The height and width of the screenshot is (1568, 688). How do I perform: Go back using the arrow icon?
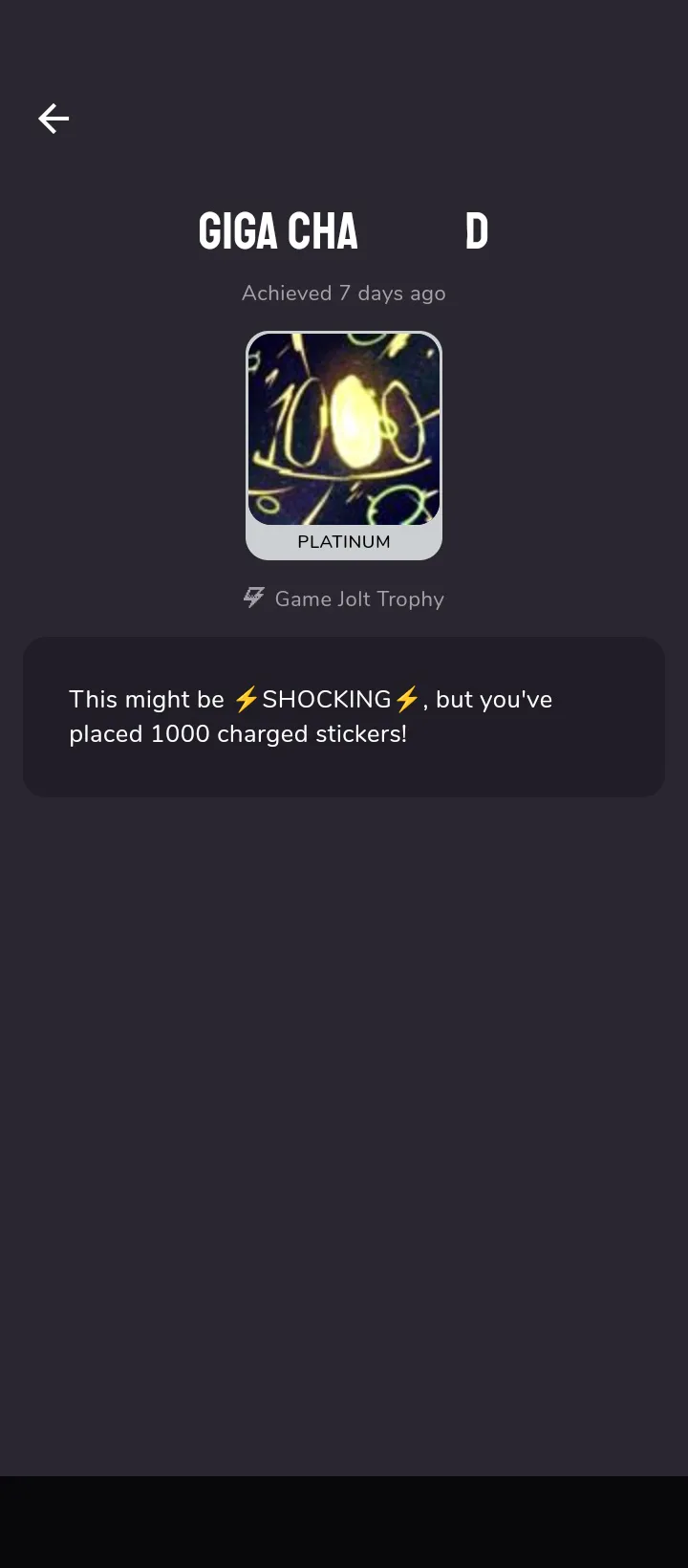(x=54, y=119)
